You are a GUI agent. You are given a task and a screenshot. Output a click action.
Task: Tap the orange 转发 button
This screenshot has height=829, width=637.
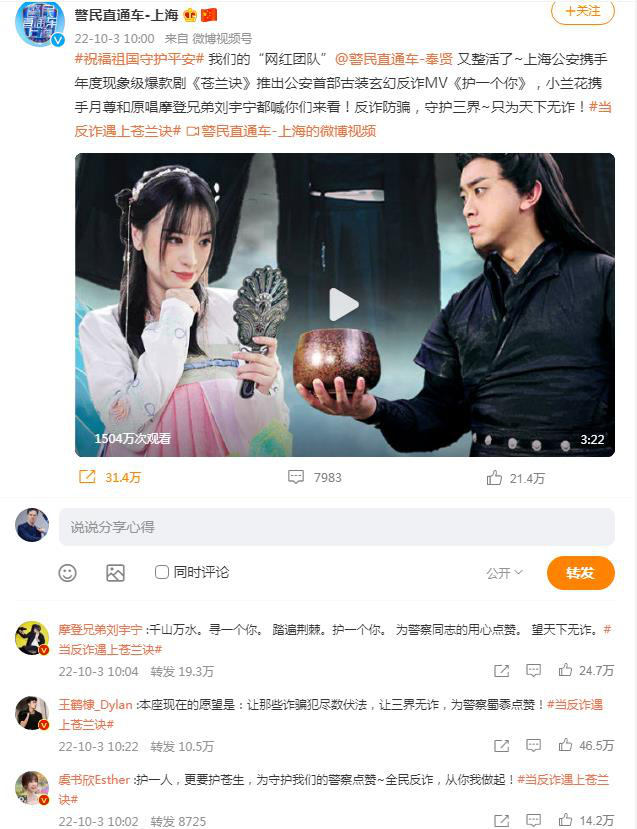point(580,573)
